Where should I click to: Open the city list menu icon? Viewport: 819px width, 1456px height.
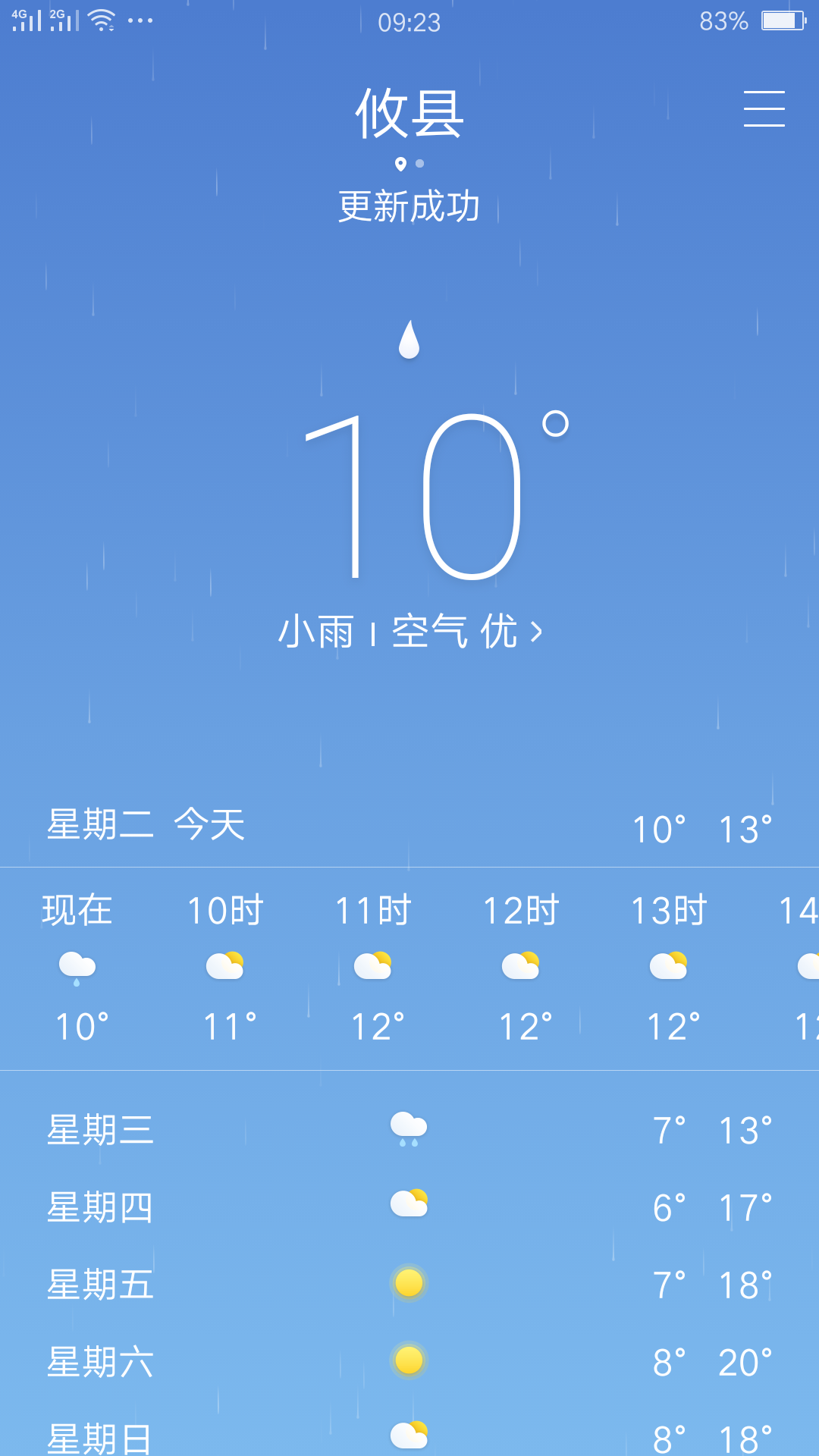pyautogui.click(x=764, y=108)
